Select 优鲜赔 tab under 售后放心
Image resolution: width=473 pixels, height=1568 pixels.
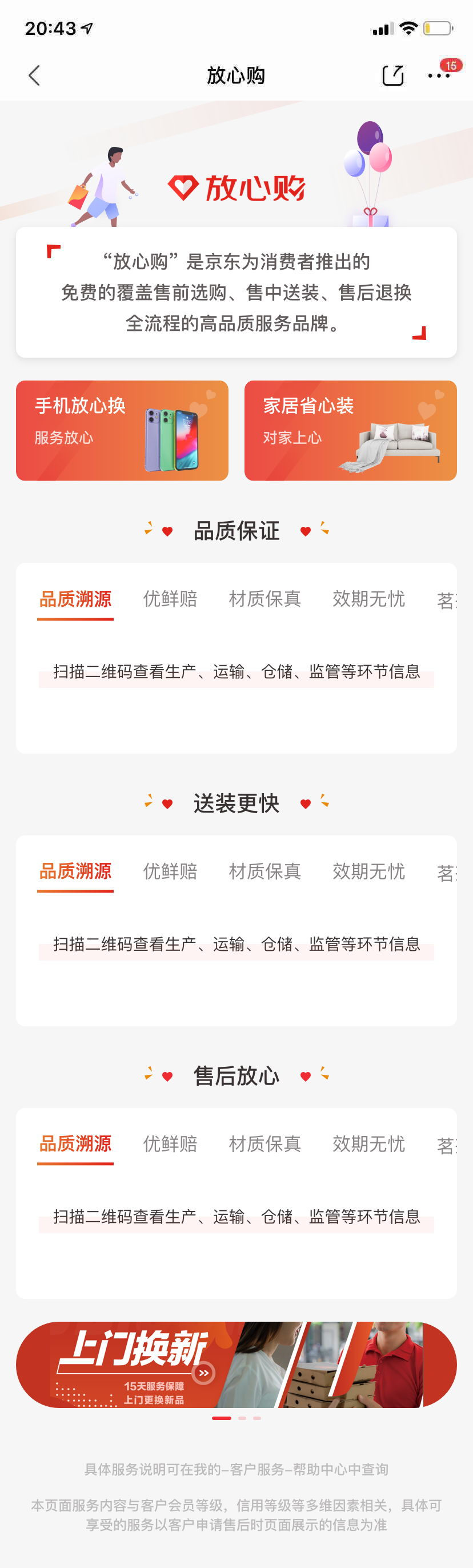coord(170,1145)
